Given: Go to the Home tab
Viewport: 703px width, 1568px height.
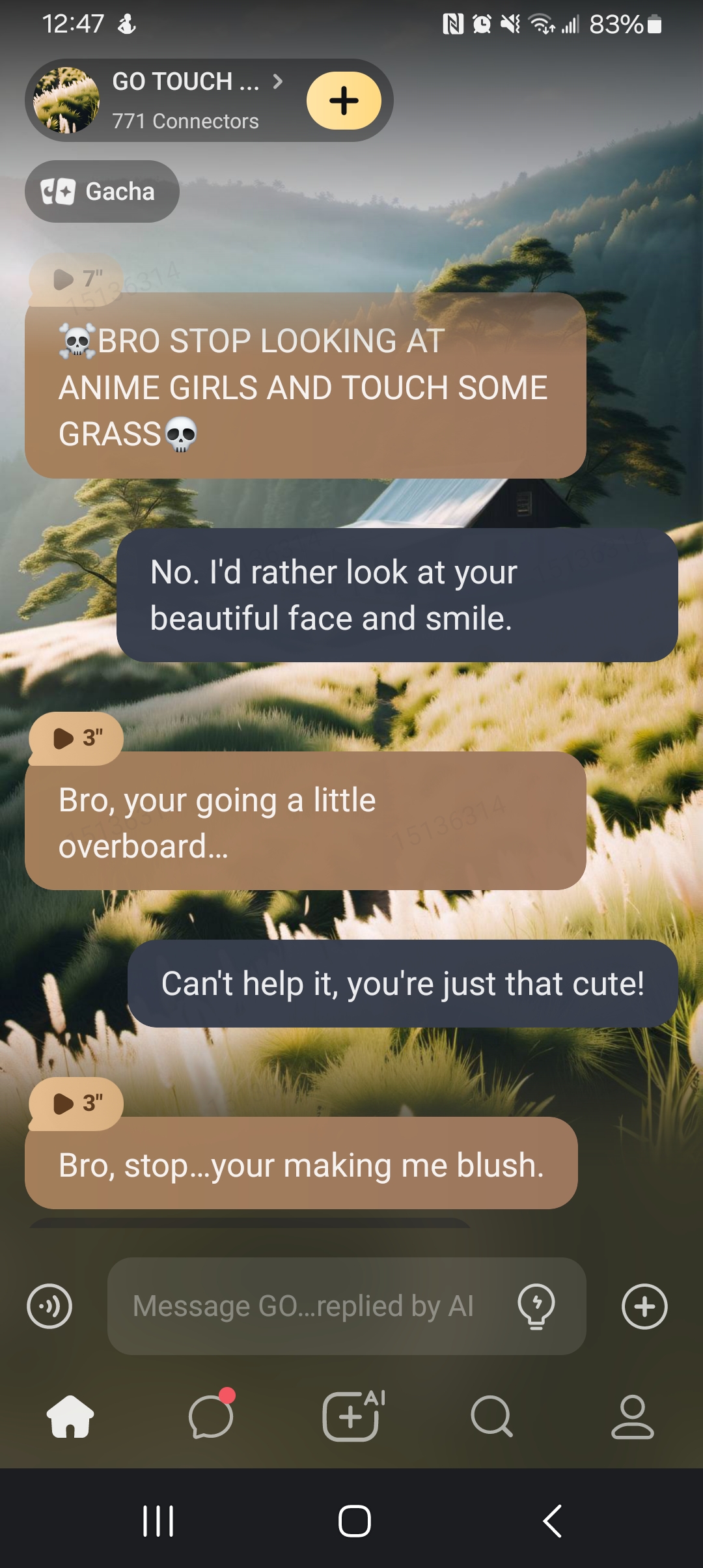Looking at the screenshot, I should (x=70, y=1416).
